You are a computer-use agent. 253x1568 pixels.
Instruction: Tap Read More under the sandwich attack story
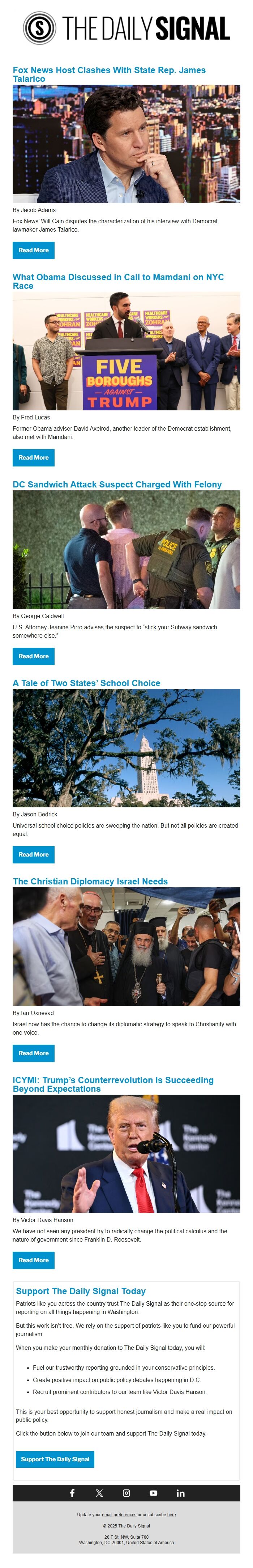click(34, 656)
